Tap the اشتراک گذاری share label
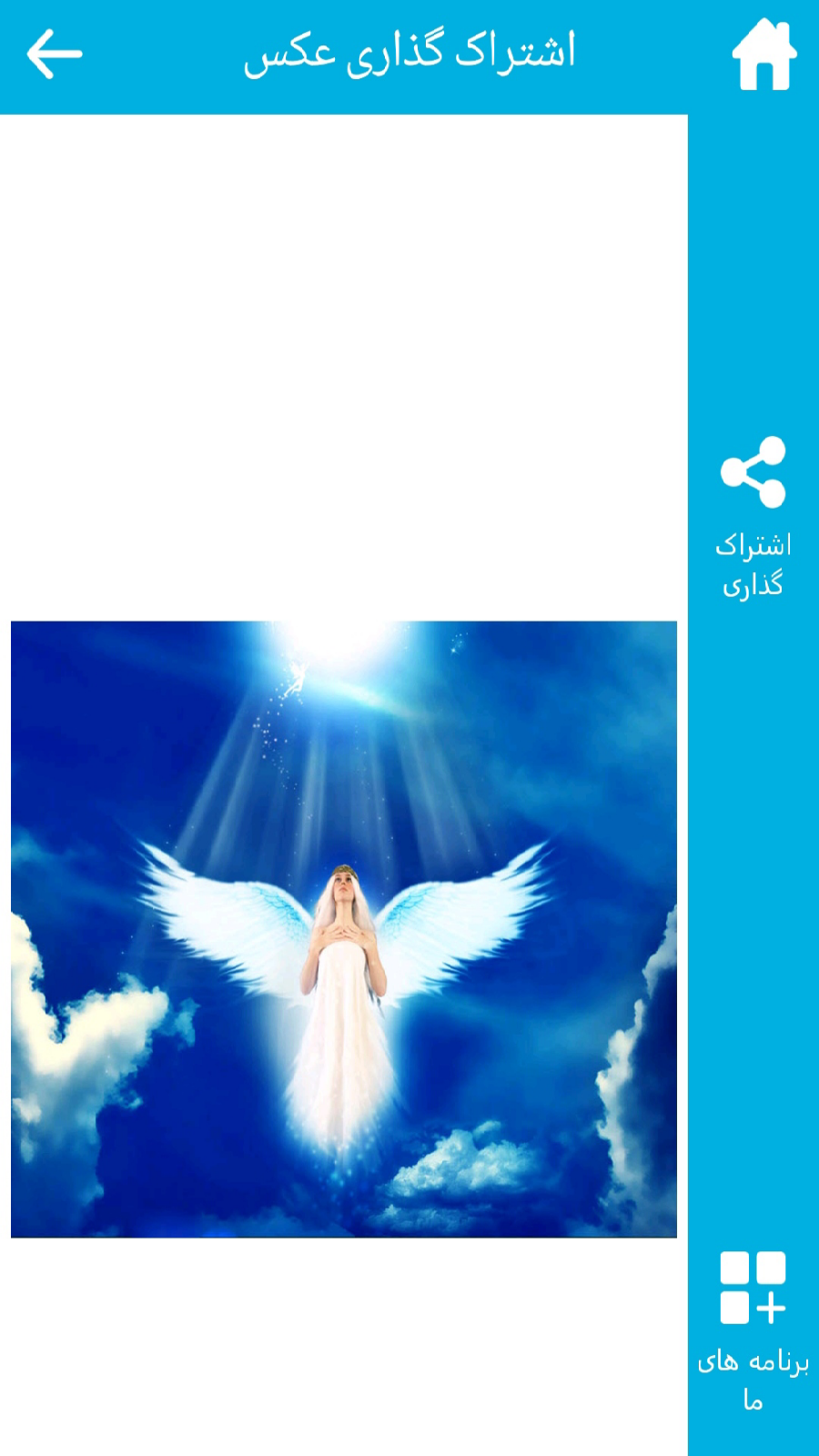Viewport: 819px width, 1456px height. point(753,562)
